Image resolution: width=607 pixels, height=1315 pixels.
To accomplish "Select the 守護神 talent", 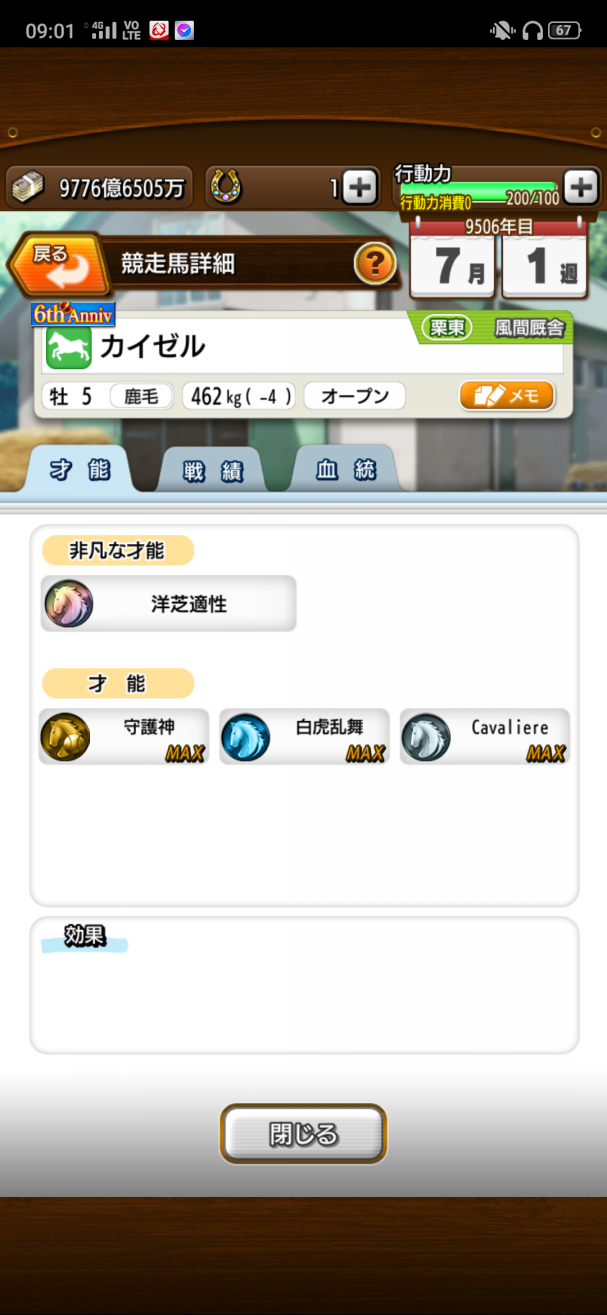I will (124, 737).
